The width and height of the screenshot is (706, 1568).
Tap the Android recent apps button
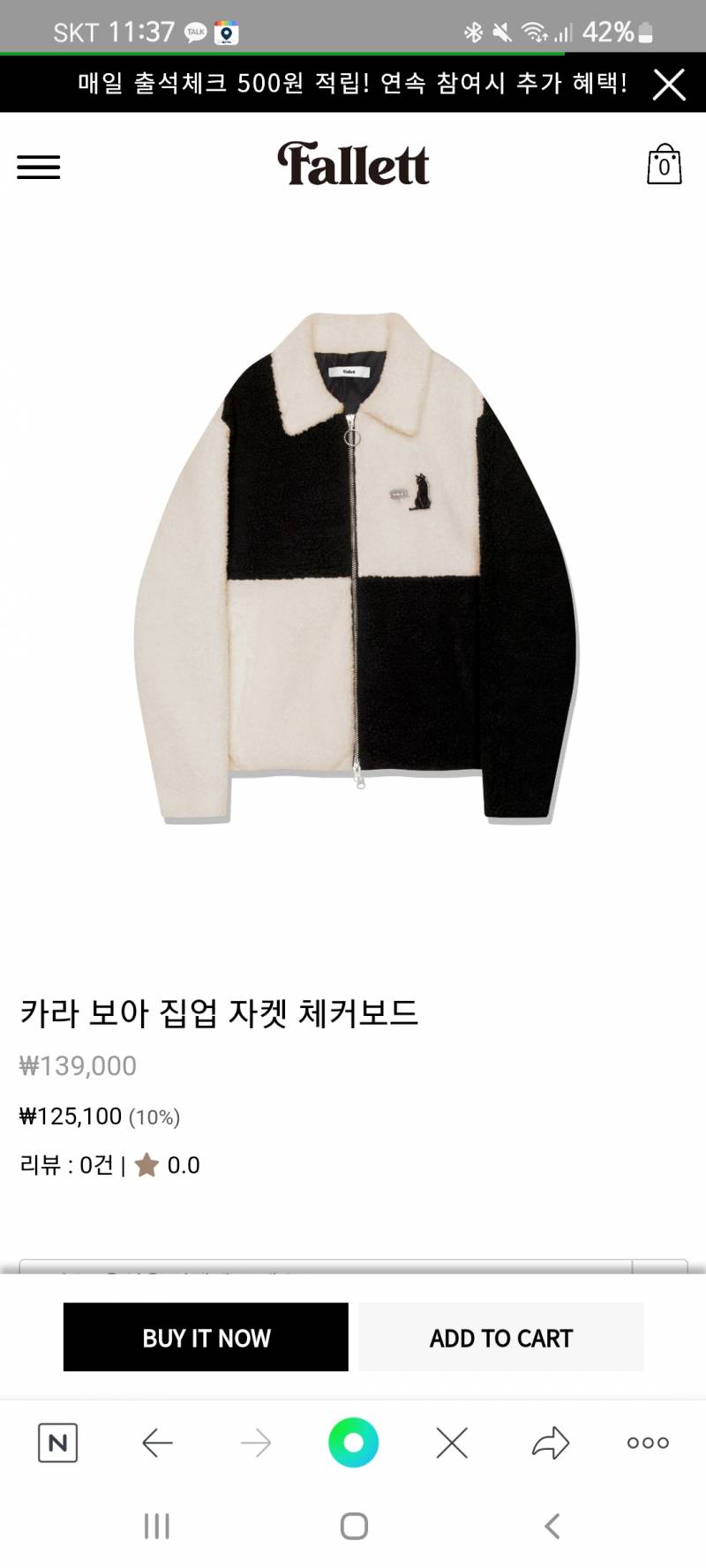[x=156, y=1525]
